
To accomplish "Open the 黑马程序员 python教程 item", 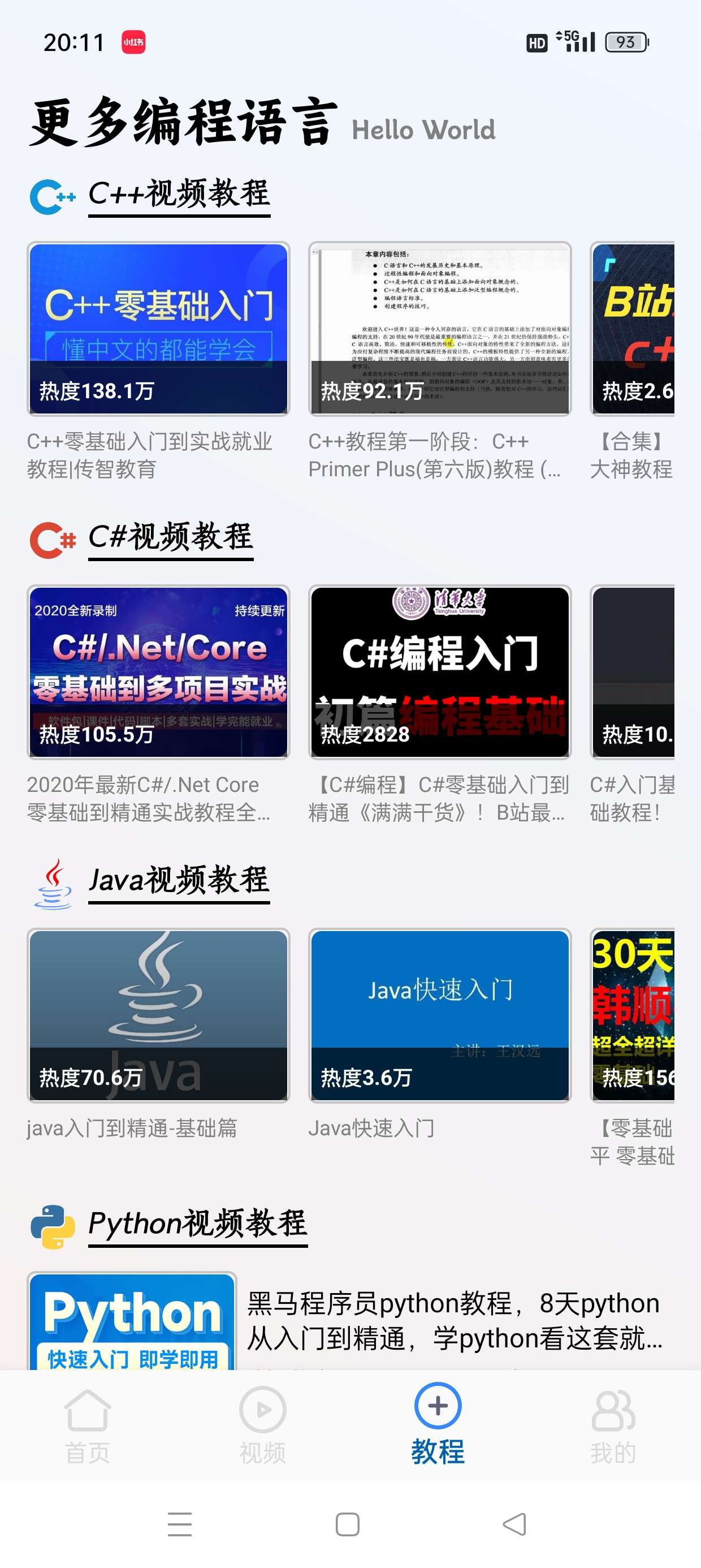I will [453, 1321].
